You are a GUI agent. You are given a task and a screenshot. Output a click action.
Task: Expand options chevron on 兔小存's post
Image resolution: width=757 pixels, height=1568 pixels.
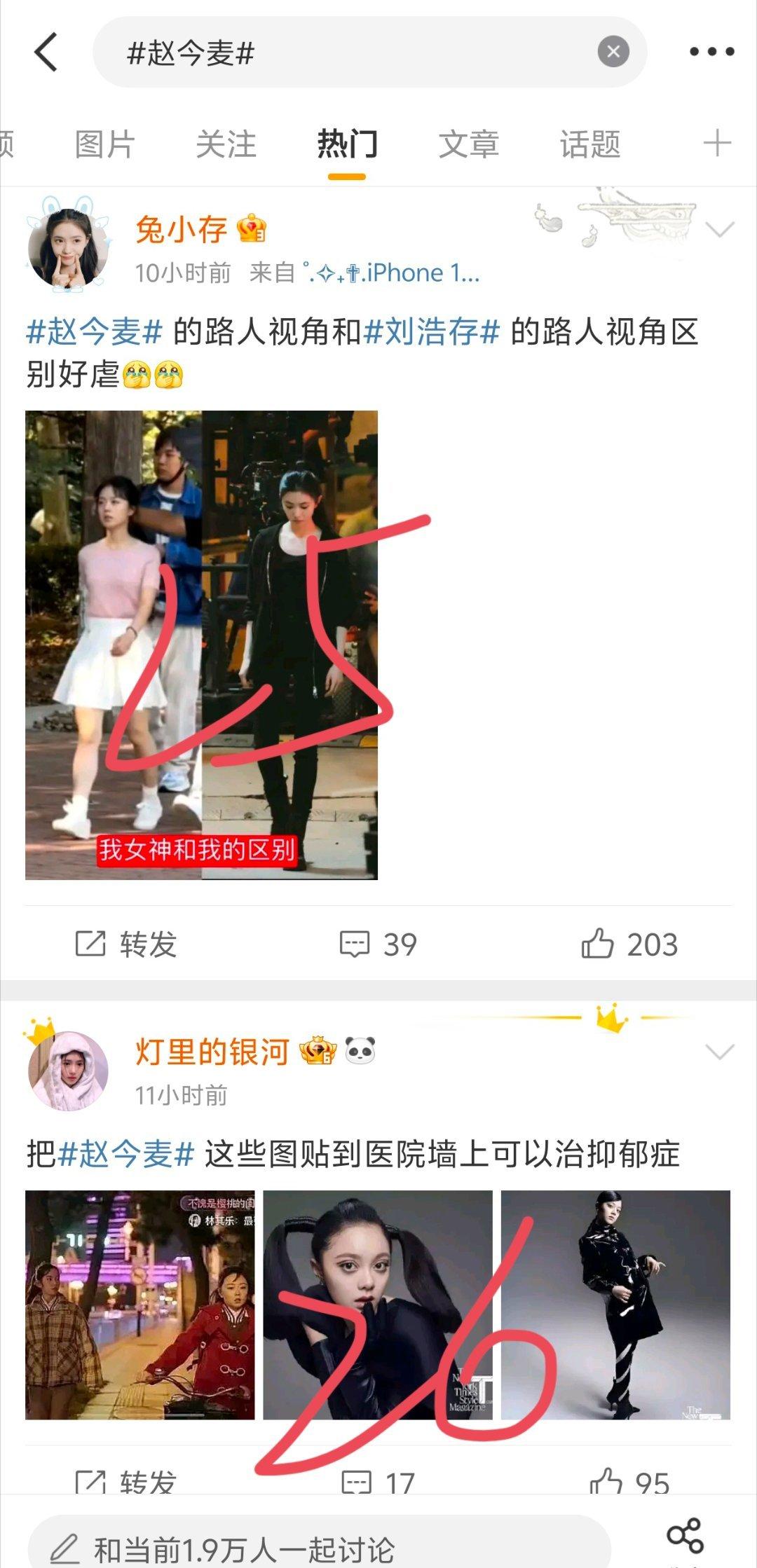tap(720, 230)
